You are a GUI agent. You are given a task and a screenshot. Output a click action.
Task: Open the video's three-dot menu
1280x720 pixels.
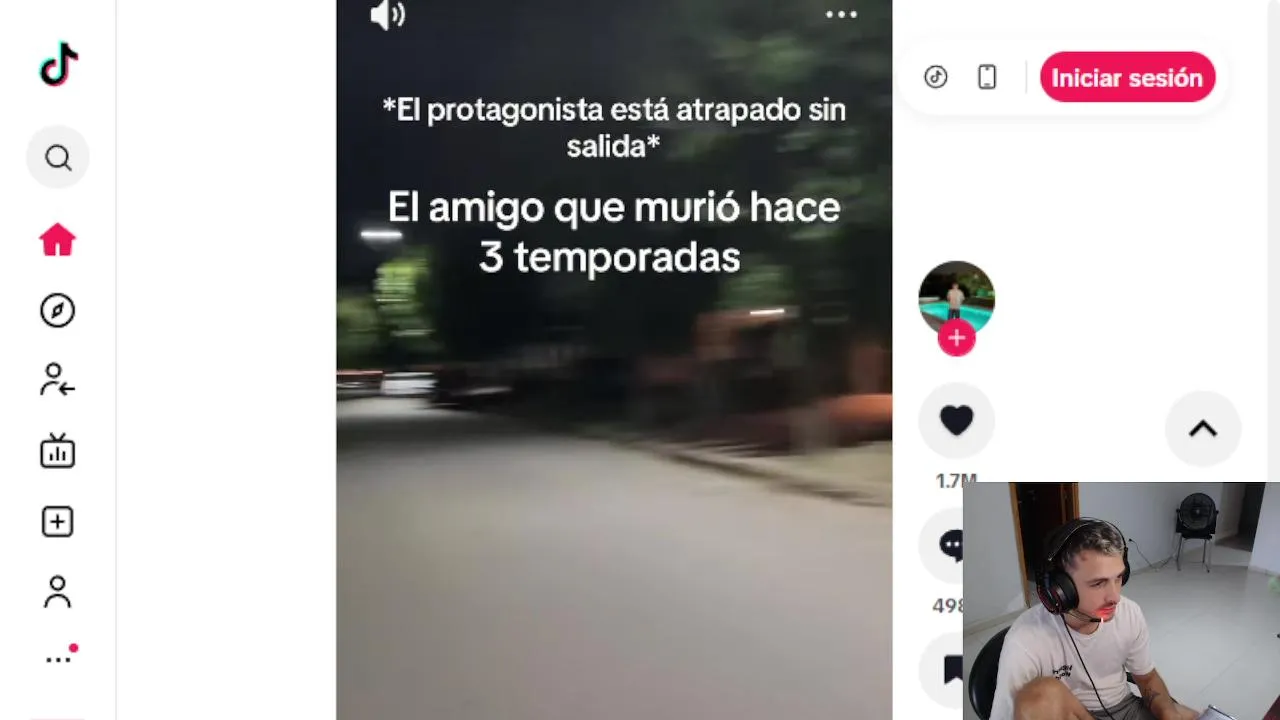point(841,15)
